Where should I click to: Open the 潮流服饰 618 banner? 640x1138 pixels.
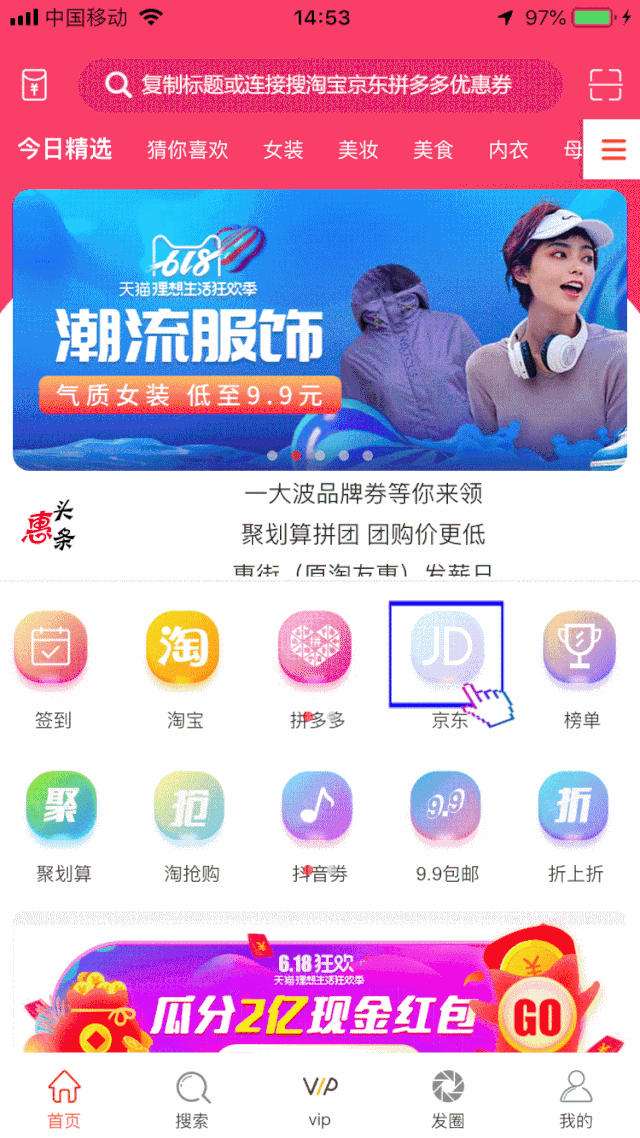point(320,330)
